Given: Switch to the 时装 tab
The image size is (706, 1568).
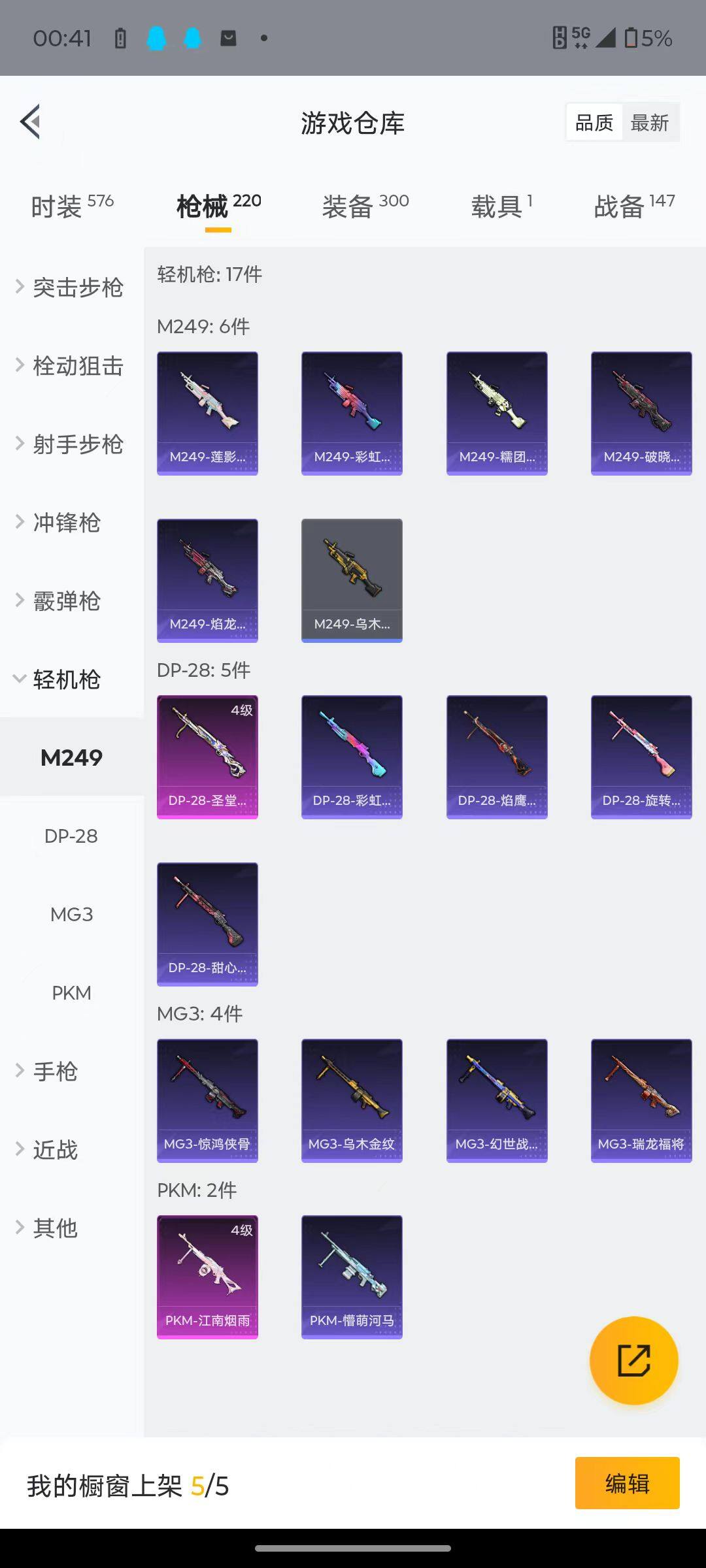Looking at the screenshot, I should (72, 206).
